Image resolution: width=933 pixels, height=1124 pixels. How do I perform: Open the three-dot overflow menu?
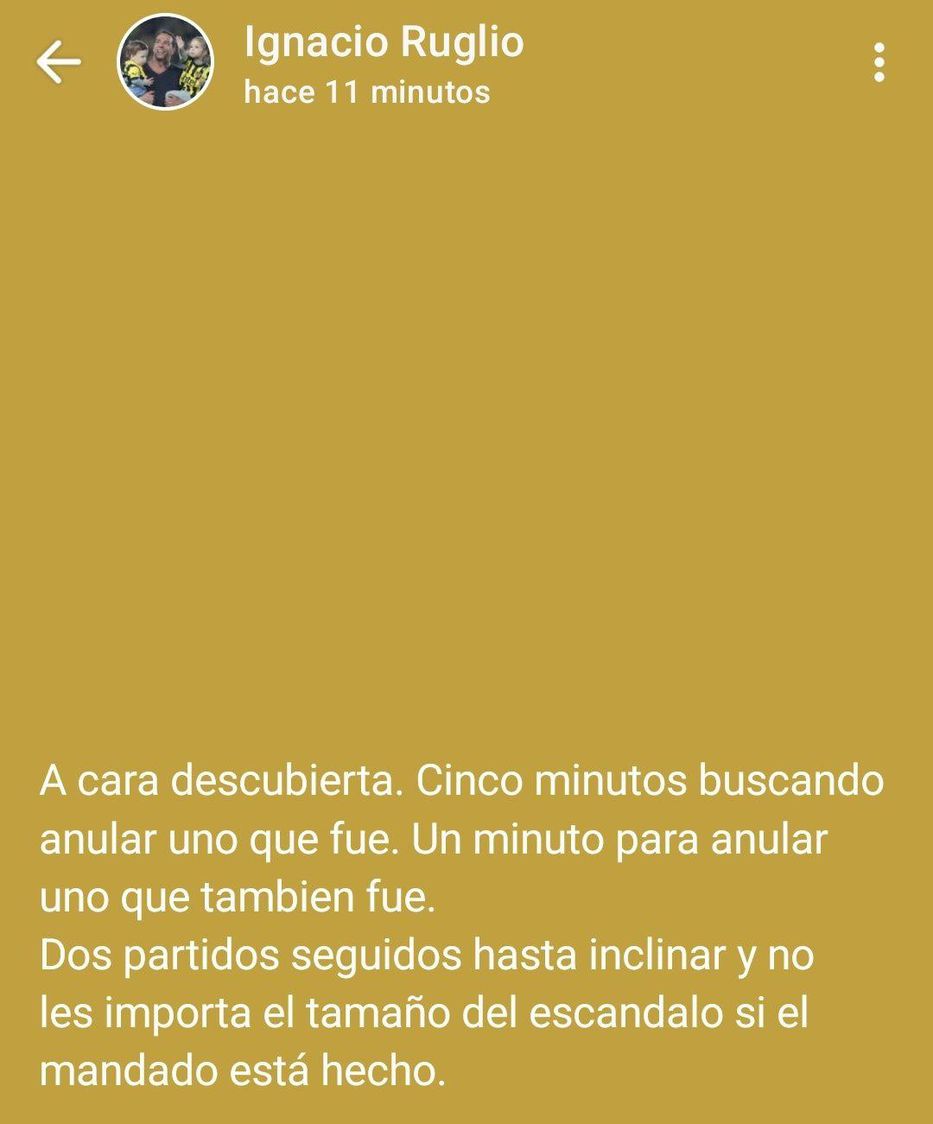click(x=879, y=63)
